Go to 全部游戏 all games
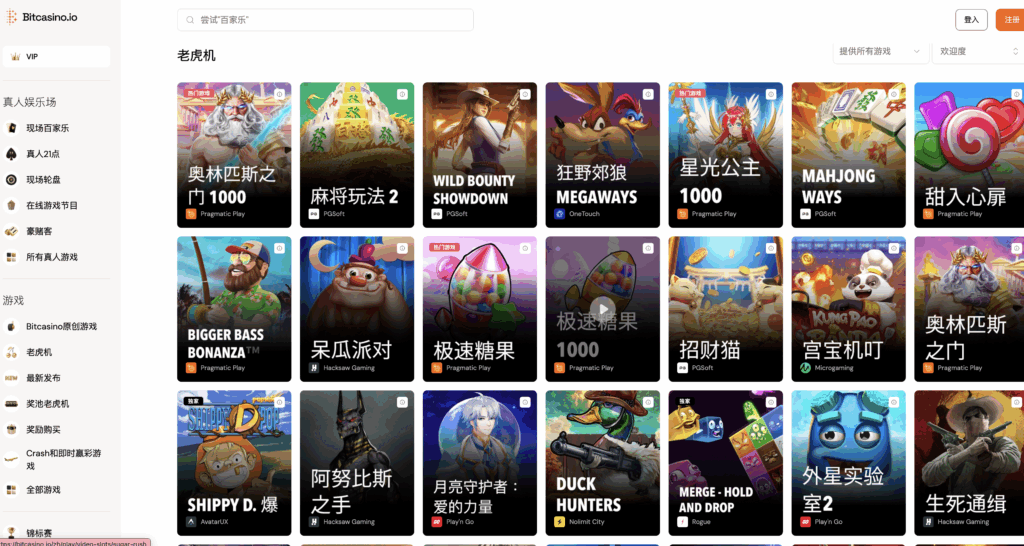1024x546 pixels. pos(43,490)
